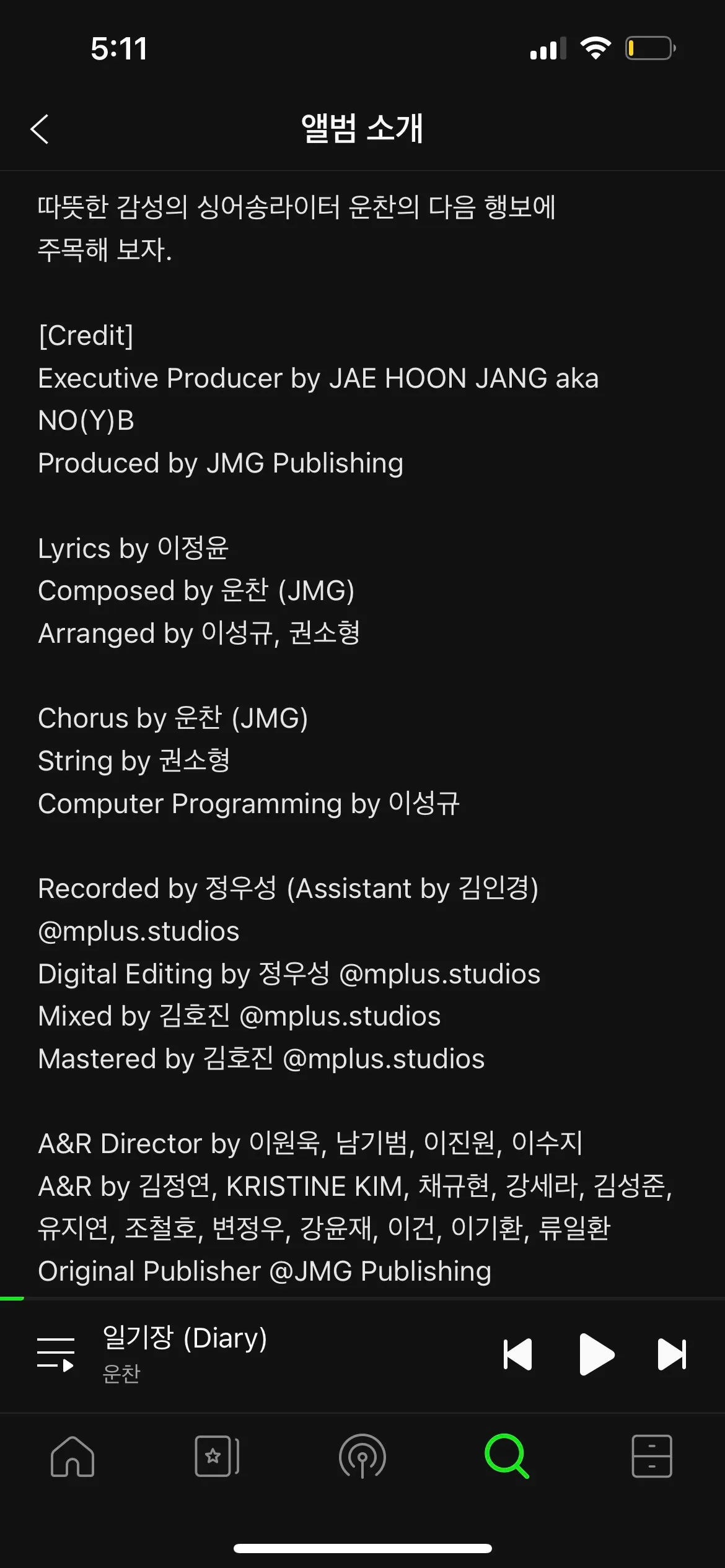Skip to the next track
The width and height of the screenshot is (725, 1568).
pyautogui.click(x=672, y=1354)
